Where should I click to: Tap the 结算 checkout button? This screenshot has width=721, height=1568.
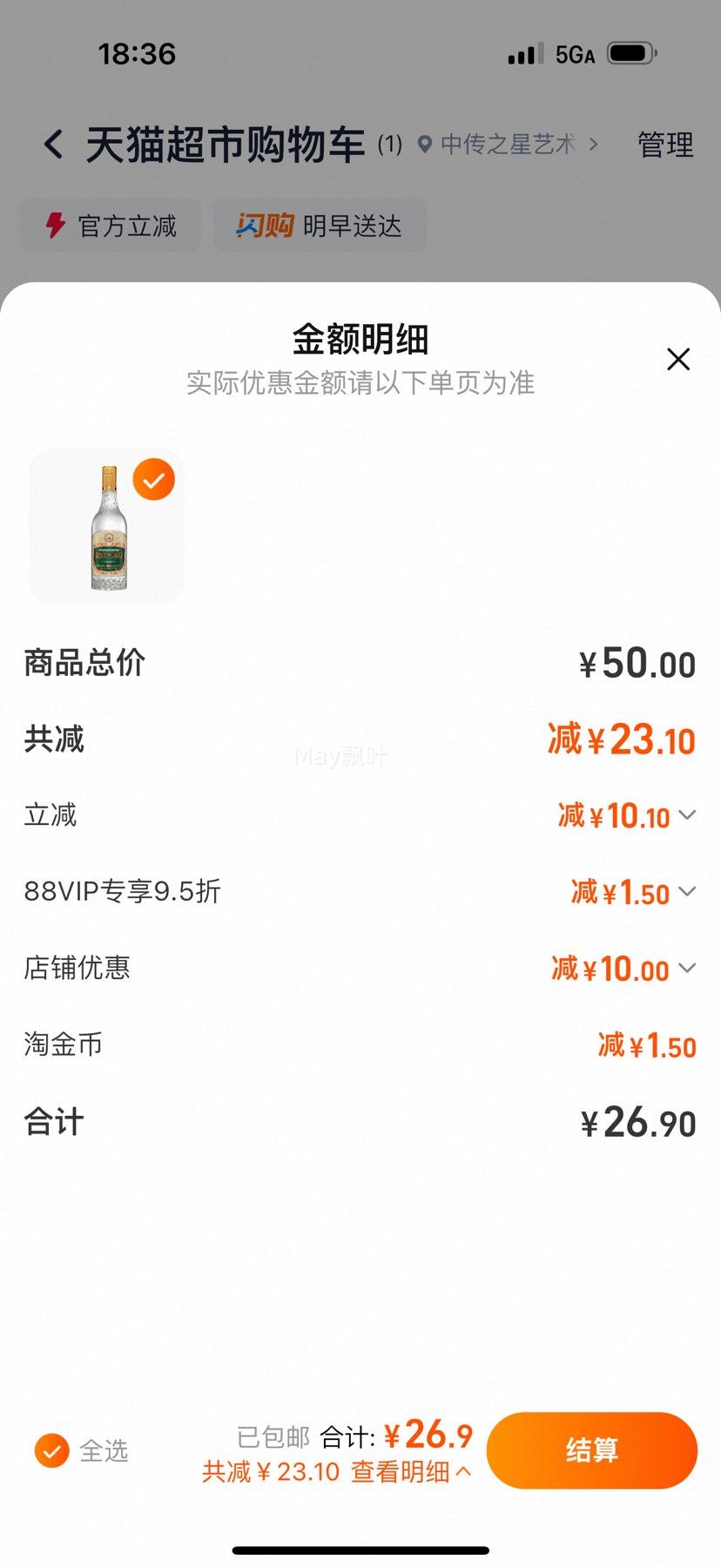[x=591, y=1450]
